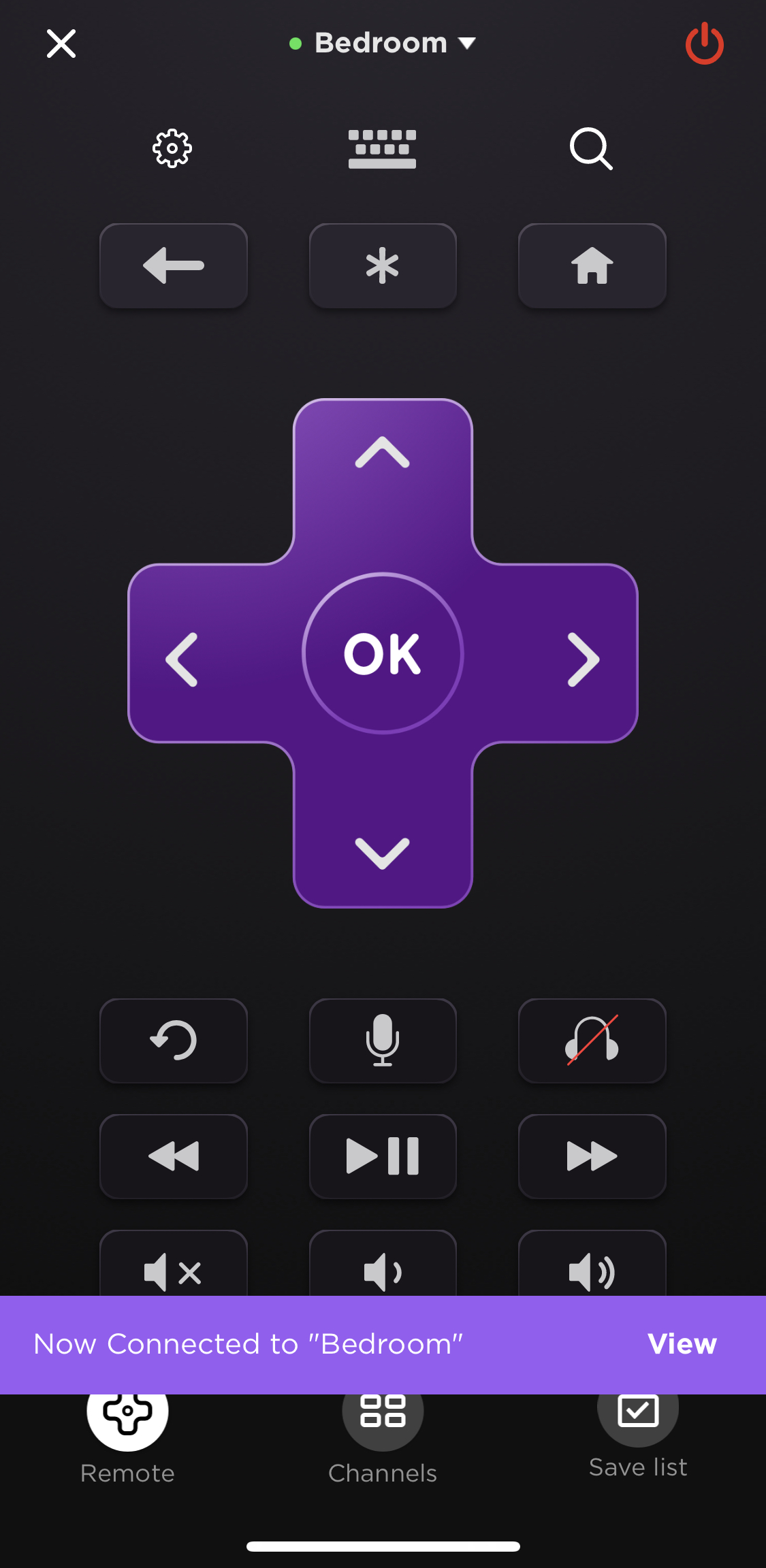Go to Roku home screen
766x1568 pixels.
(x=592, y=265)
